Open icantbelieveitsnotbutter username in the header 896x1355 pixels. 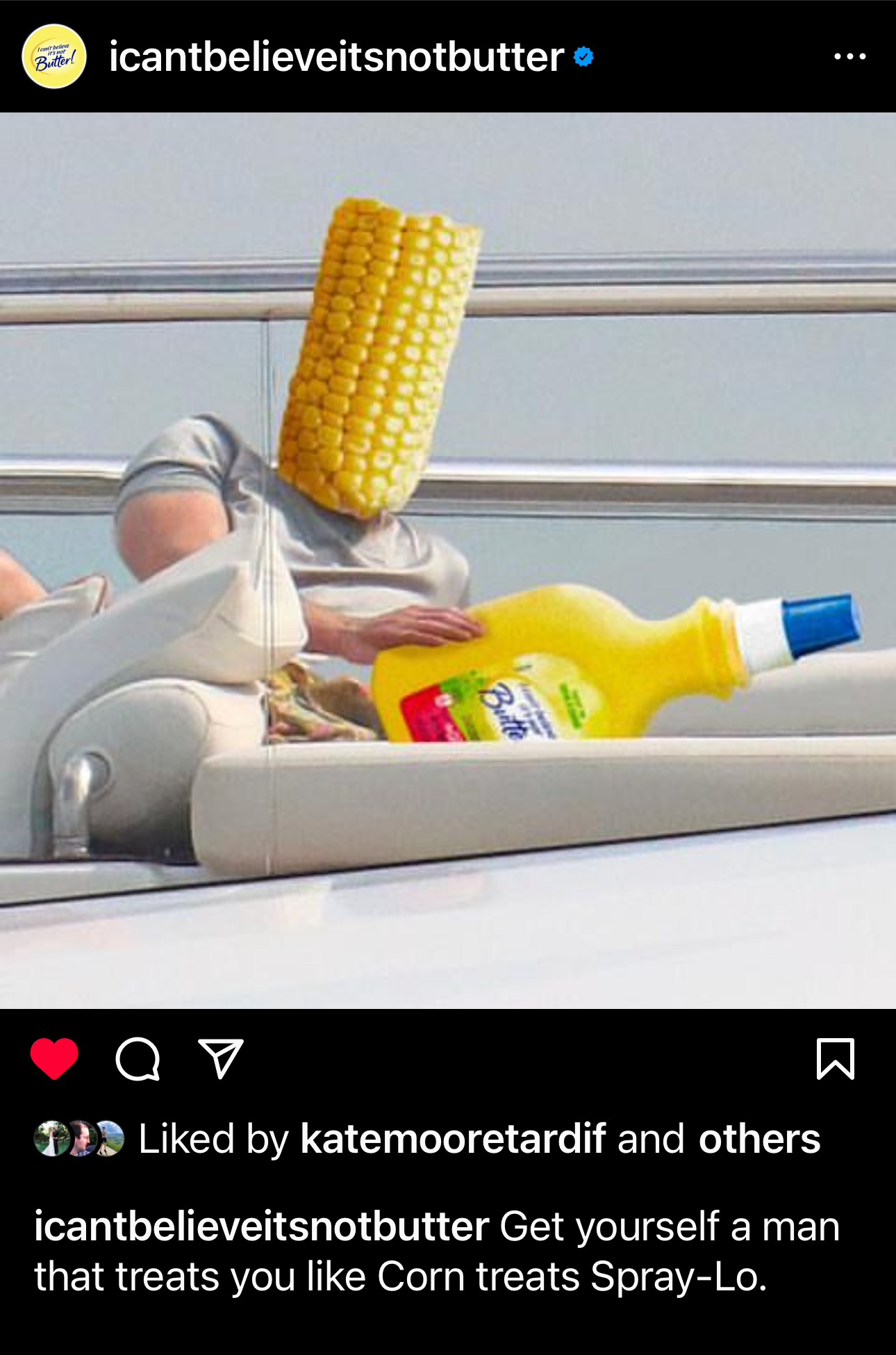point(336,56)
